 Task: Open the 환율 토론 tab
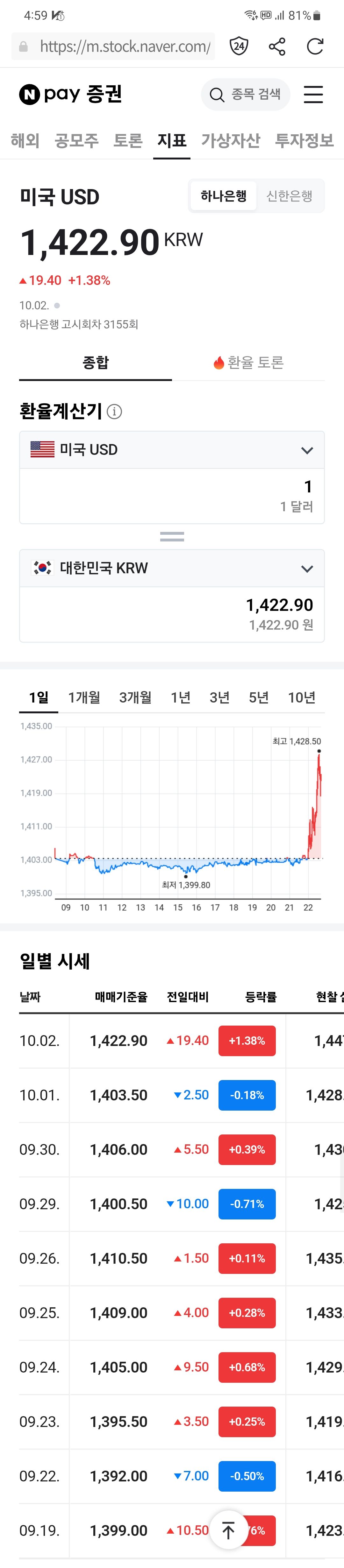click(248, 363)
